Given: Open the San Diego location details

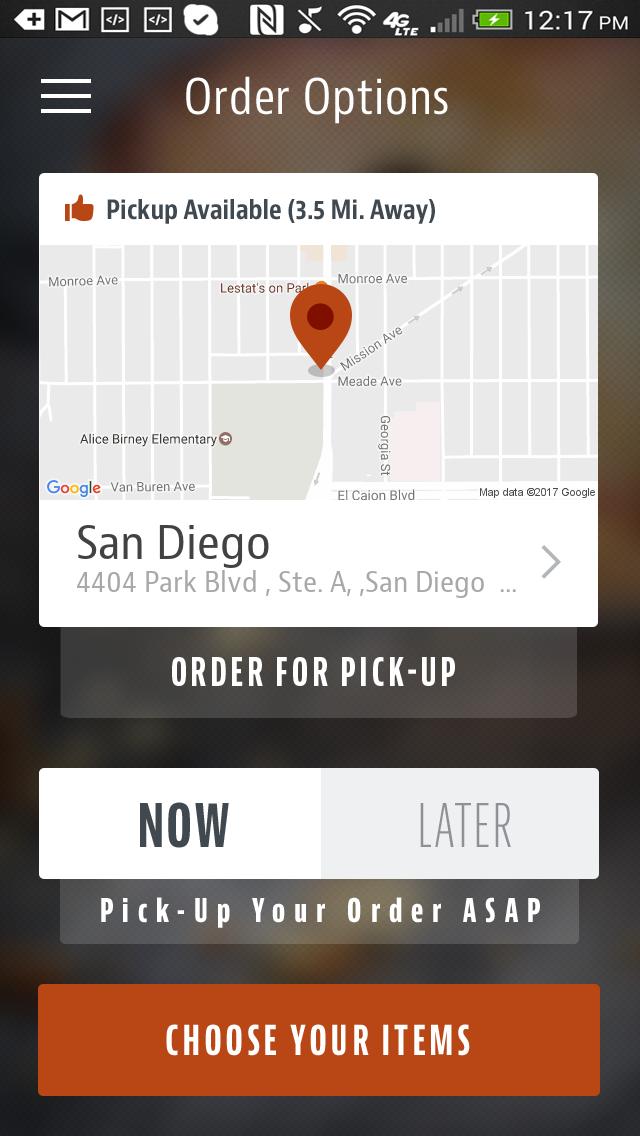Looking at the screenshot, I should pyautogui.click(x=318, y=562).
